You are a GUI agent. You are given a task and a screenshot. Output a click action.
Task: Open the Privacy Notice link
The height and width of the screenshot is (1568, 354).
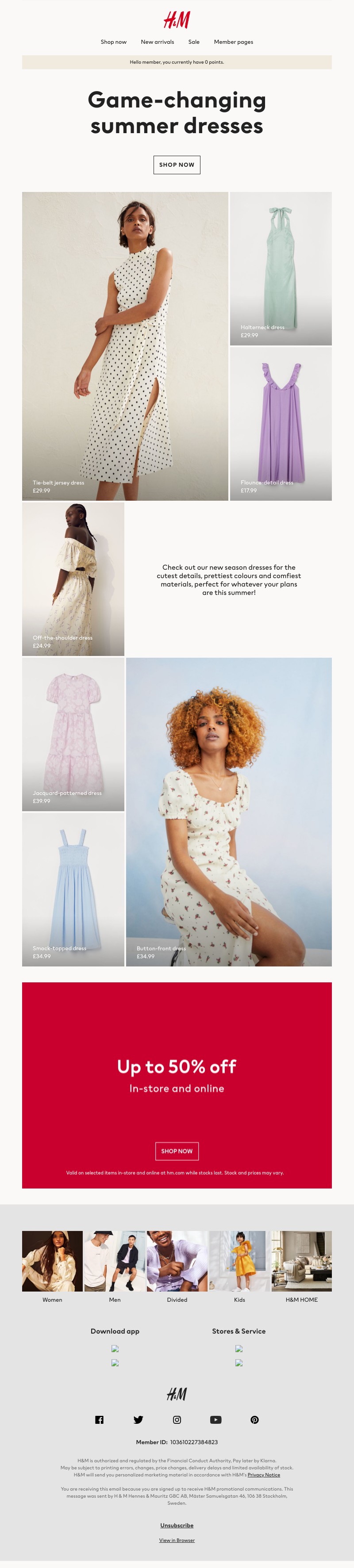click(x=264, y=1474)
